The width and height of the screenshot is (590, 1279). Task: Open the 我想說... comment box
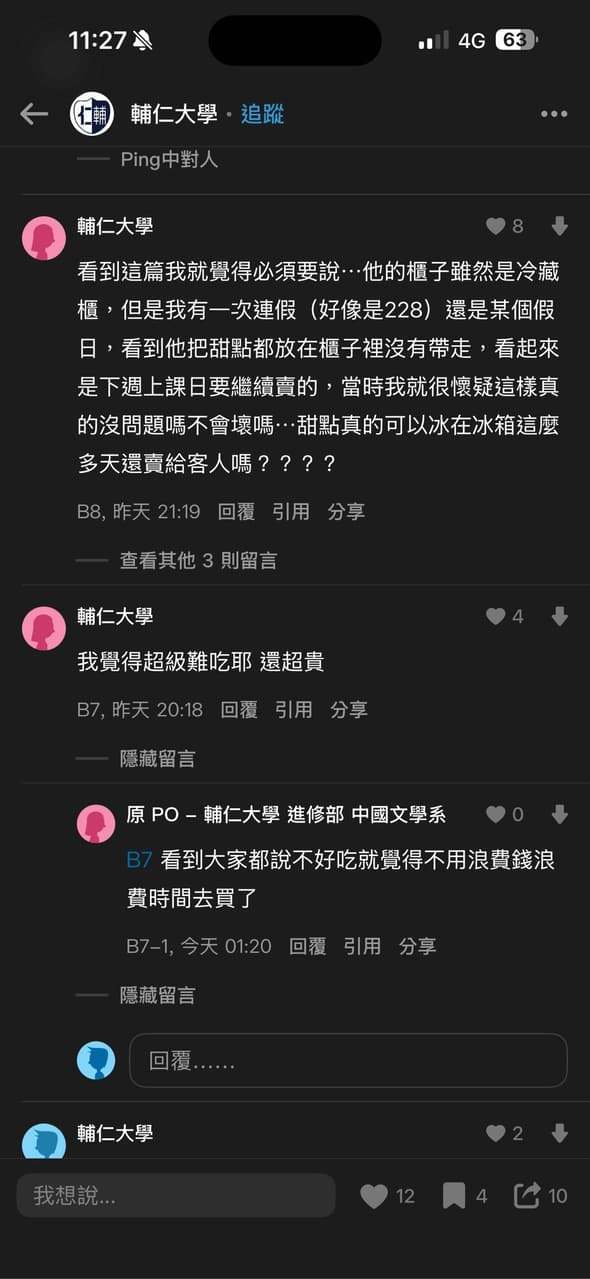[x=175, y=1195]
